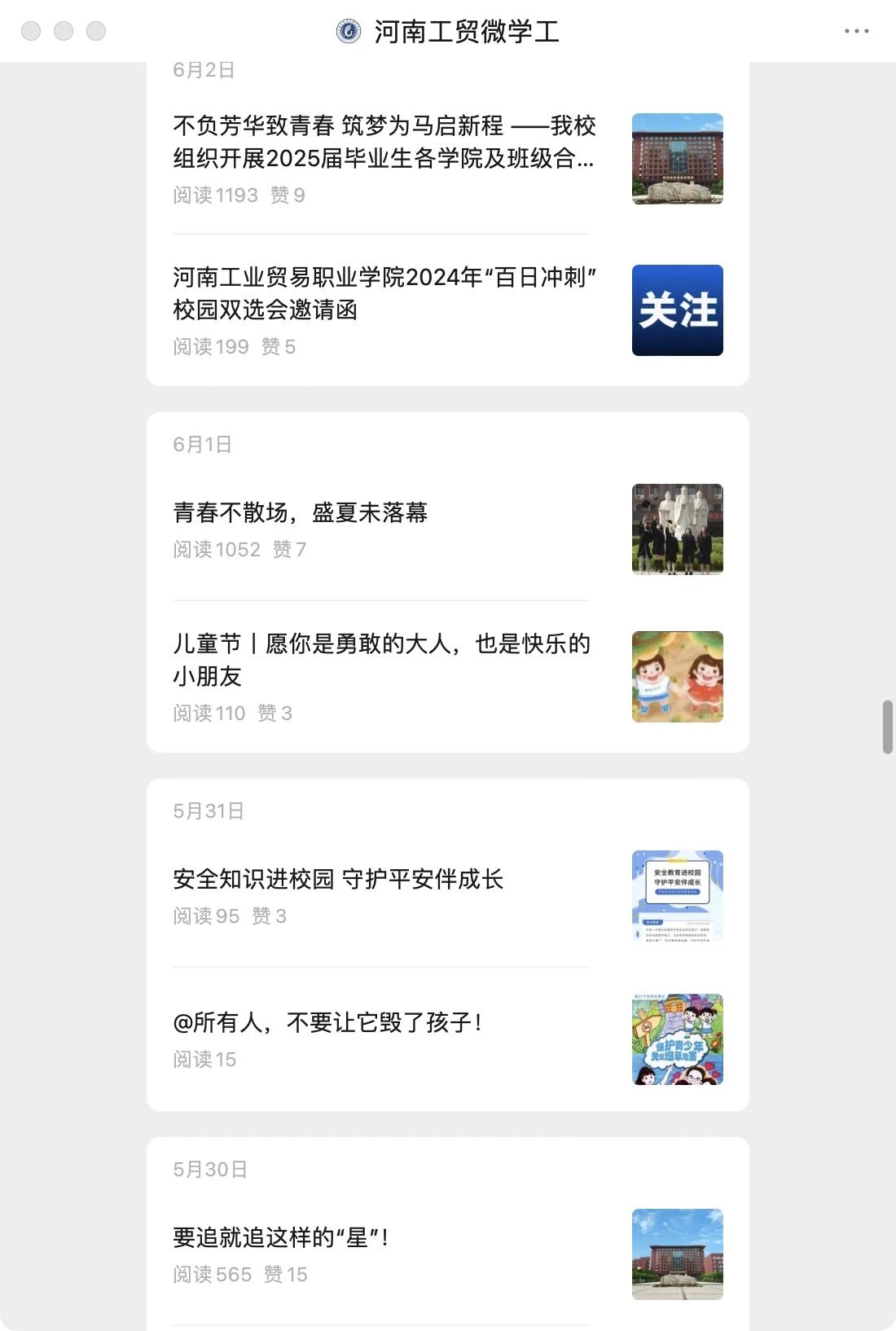Image resolution: width=896 pixels, height=1331 pixels.
Task: Open article 青春不散场，盛夏未落幕
Action: tap(300, 512)
